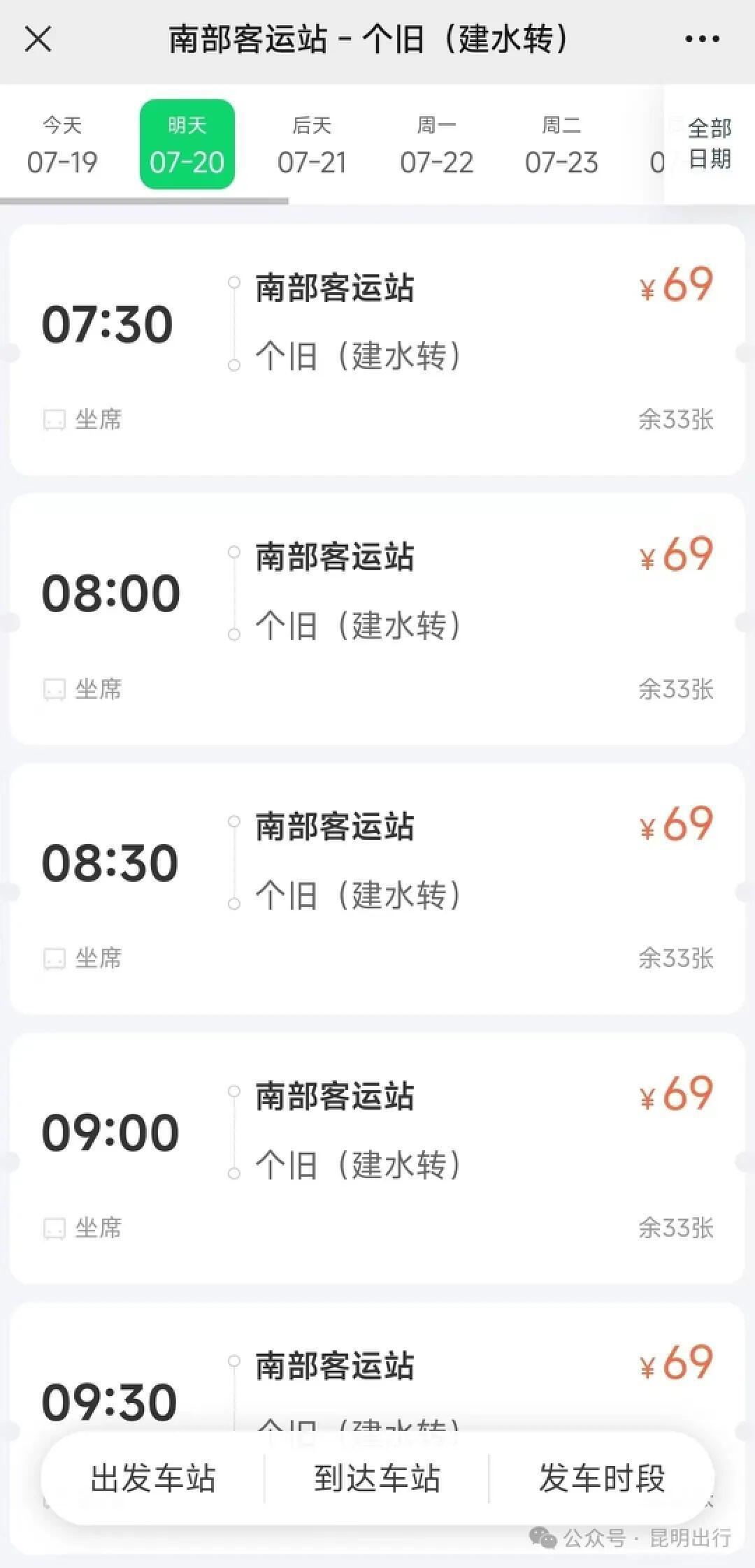This screenshot has width=755, height=1568.
Task: Filter by 到达车站 arrival station
Action: (x=377, y=1478)
